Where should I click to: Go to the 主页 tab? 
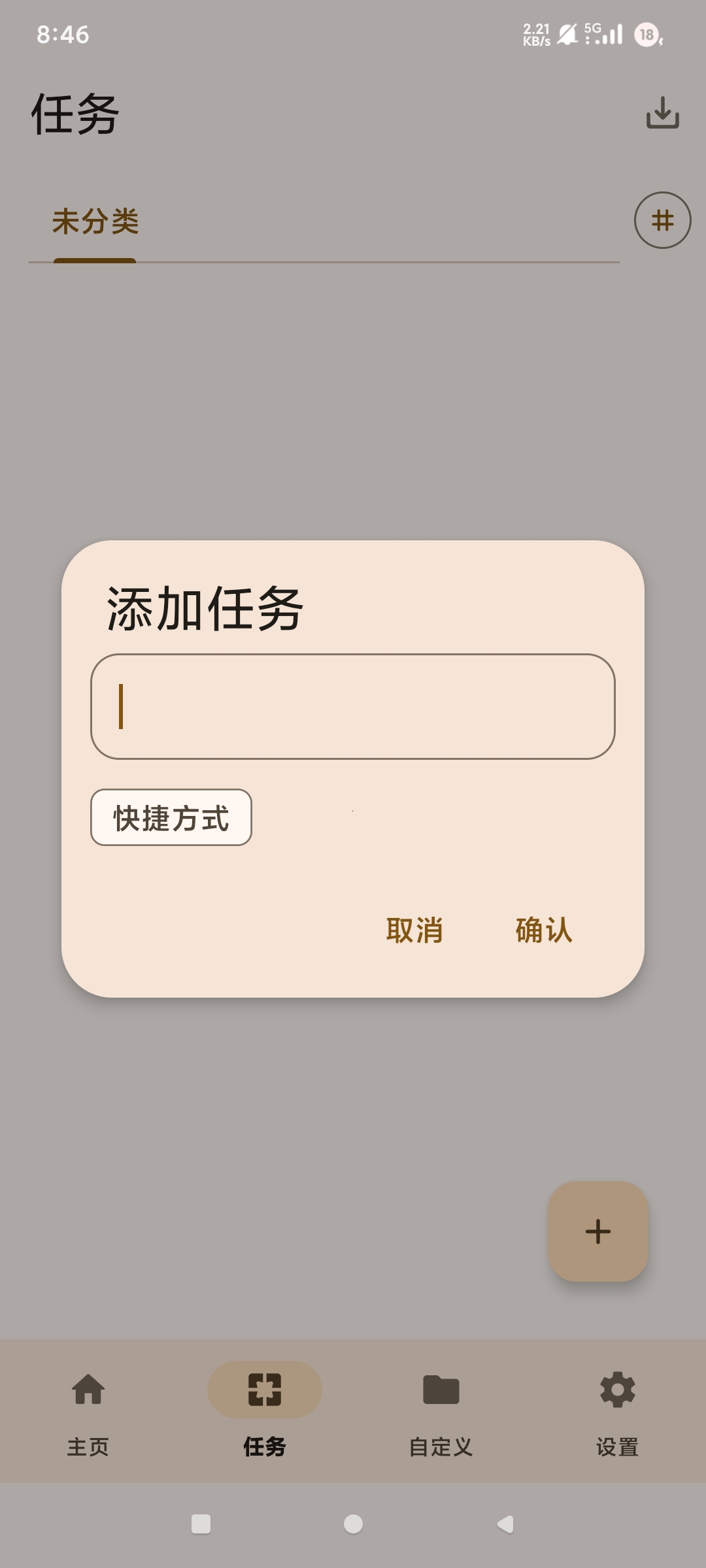point(88,1408)
